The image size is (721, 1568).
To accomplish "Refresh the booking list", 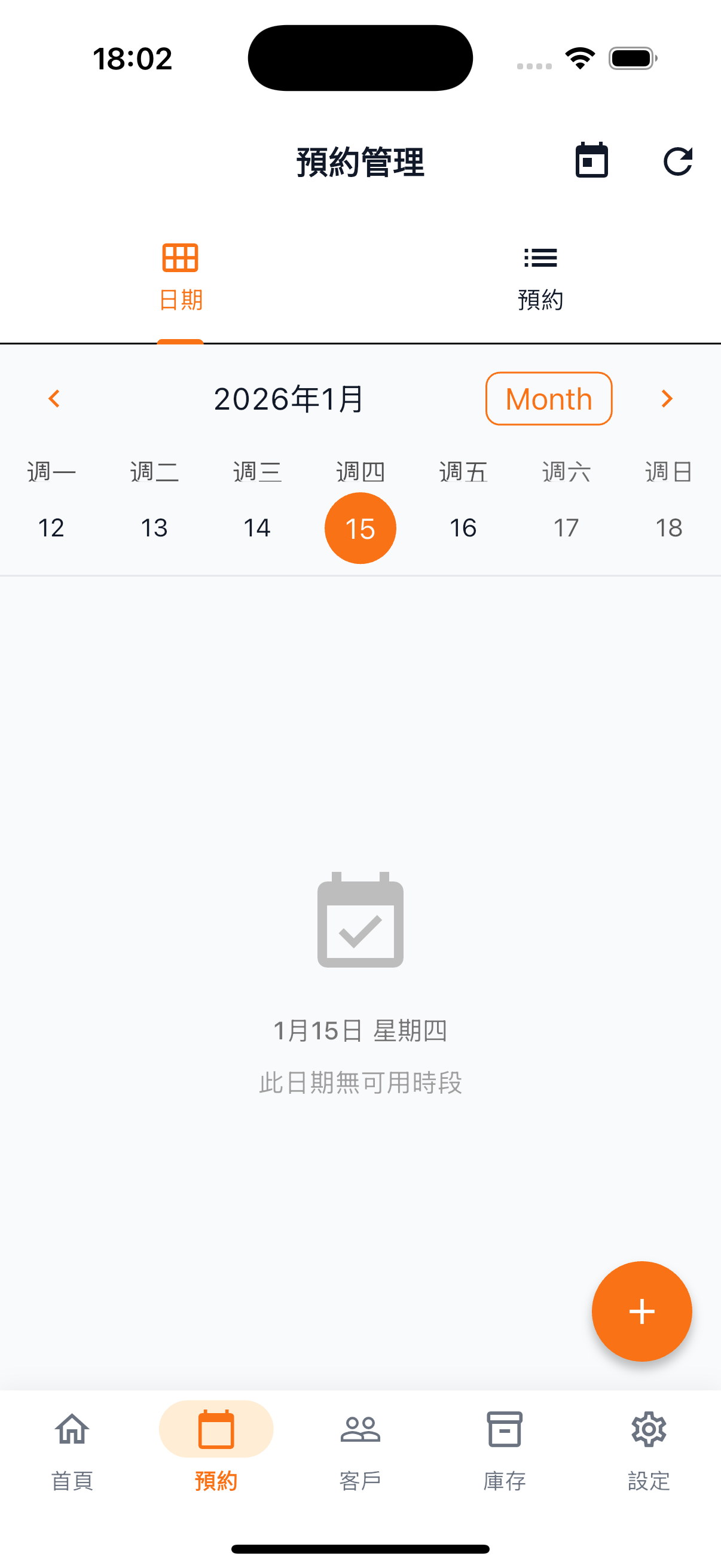I will [x=679, y=160].
